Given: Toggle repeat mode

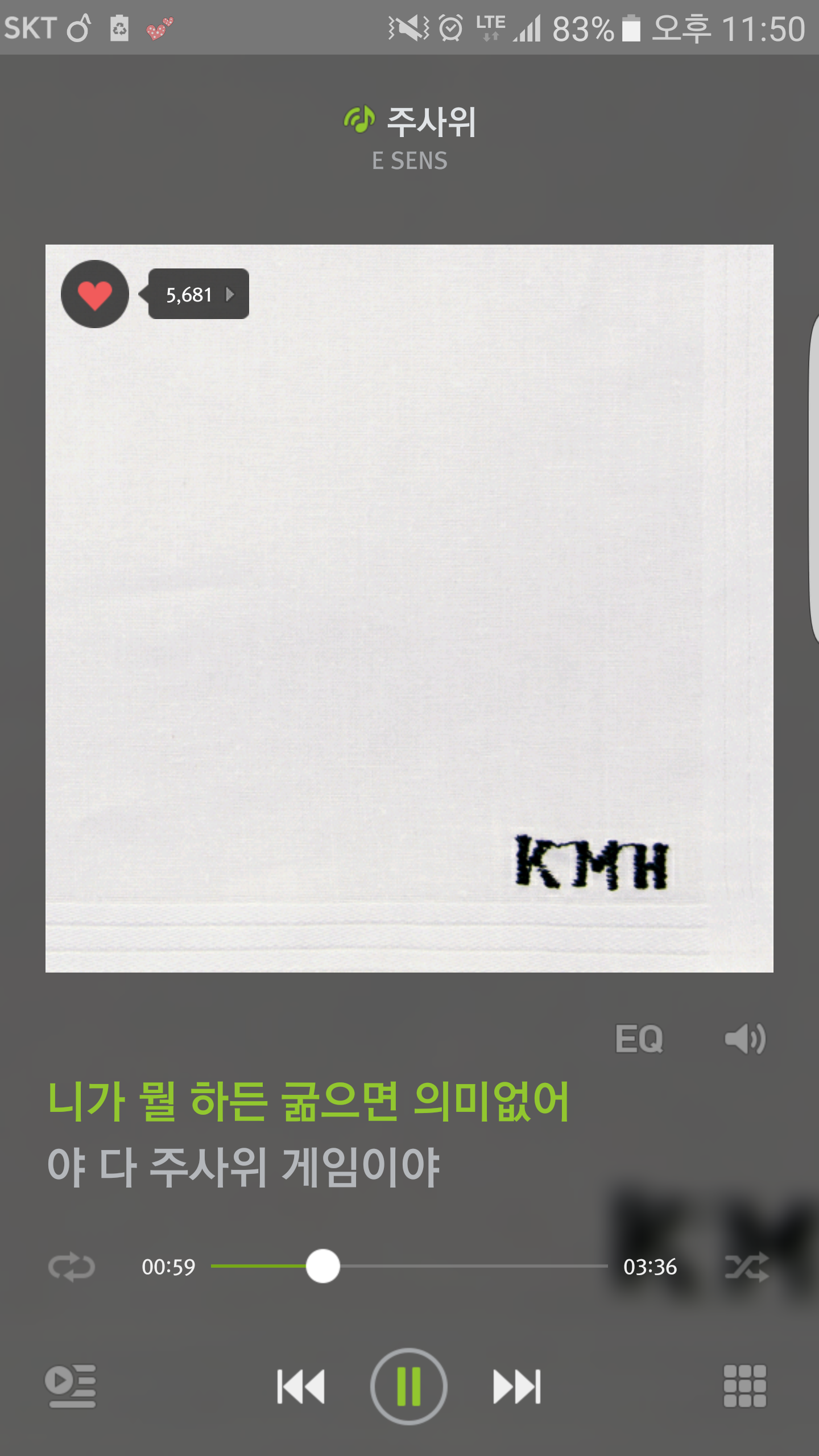Looking at the screenshot, I should [x=72, y=1267].
